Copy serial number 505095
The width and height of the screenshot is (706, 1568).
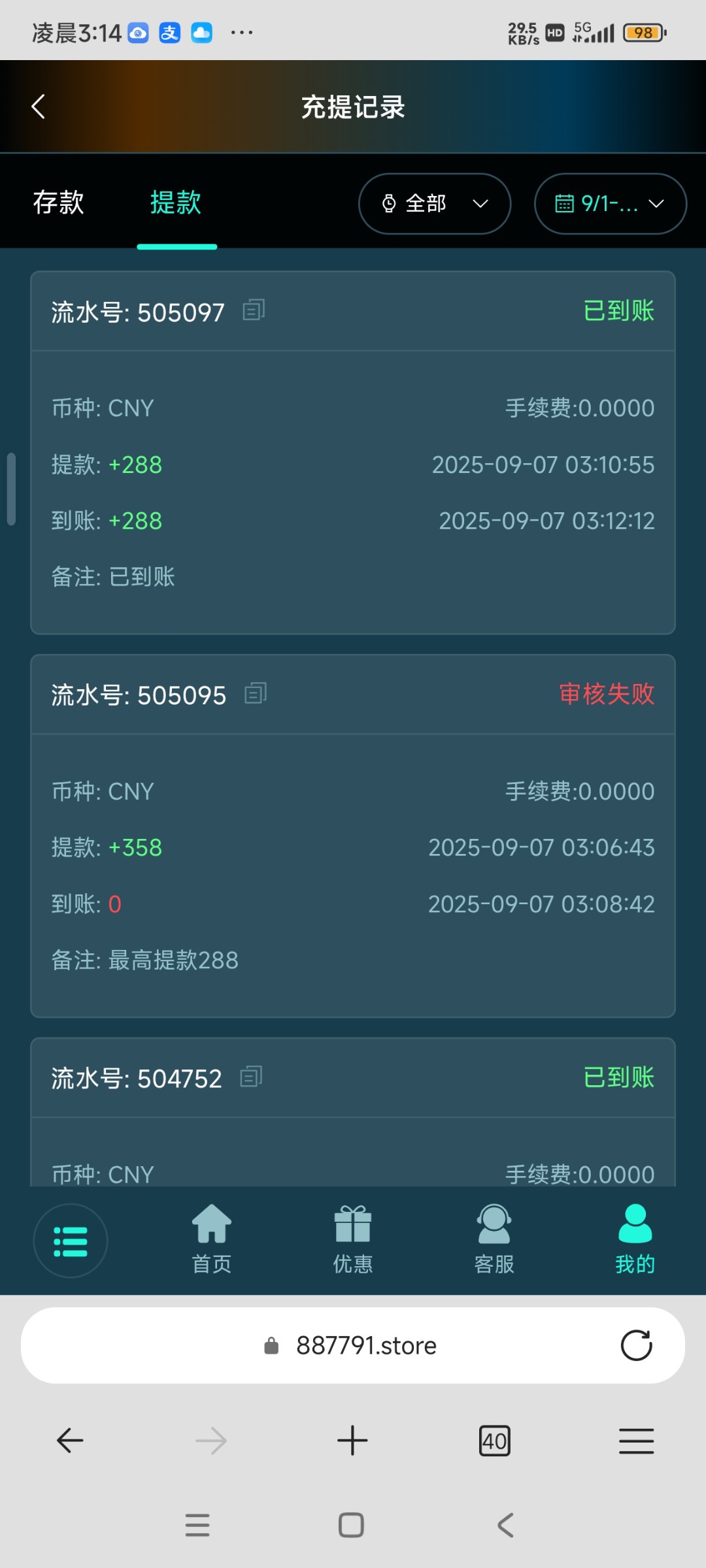click(x=256, y=693)
